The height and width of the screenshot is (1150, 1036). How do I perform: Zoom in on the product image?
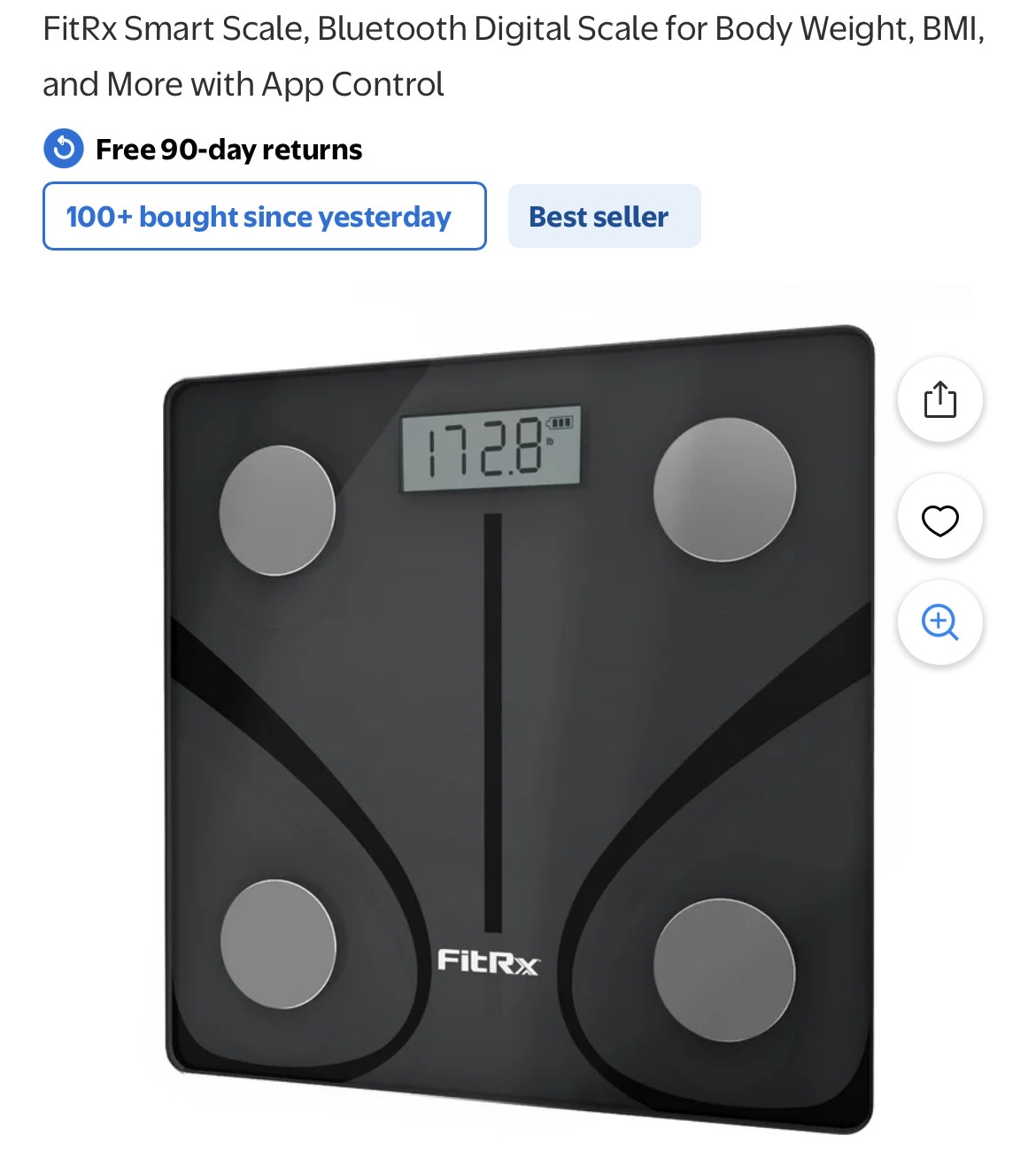click(939, 622)
